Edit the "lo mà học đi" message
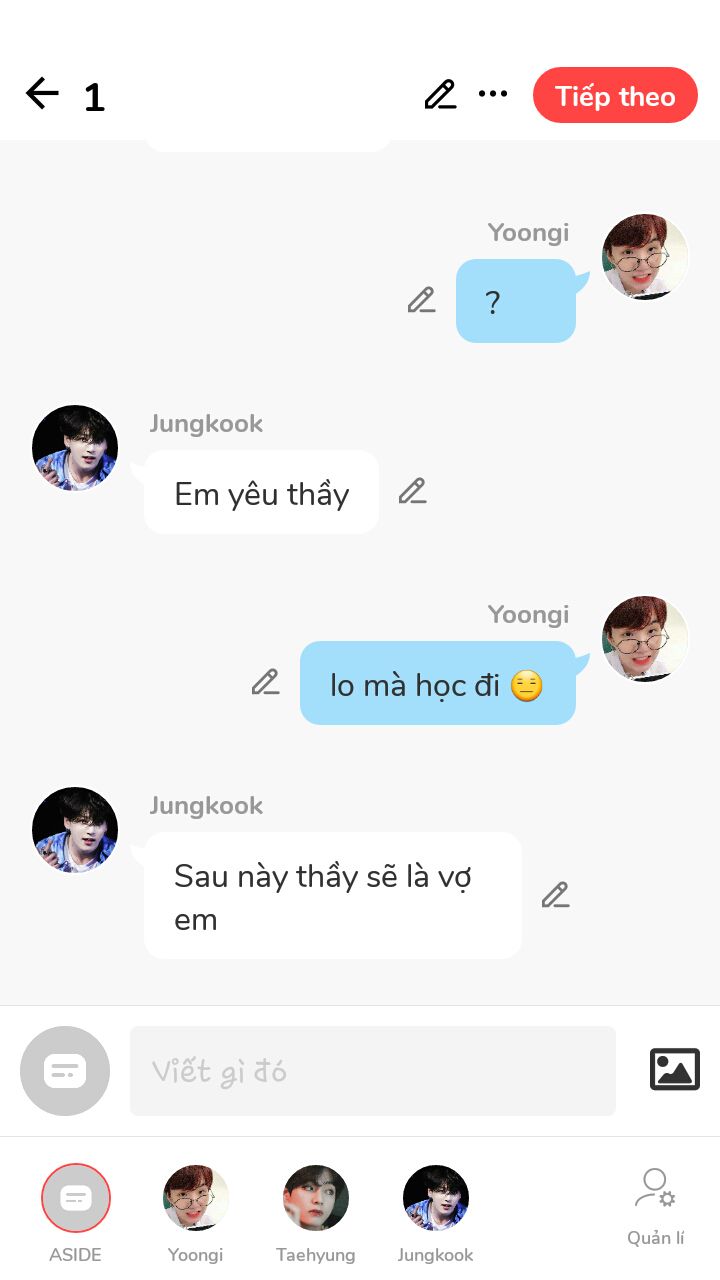This screenshot has width=720, height=1280. click(x=265, y=682)
